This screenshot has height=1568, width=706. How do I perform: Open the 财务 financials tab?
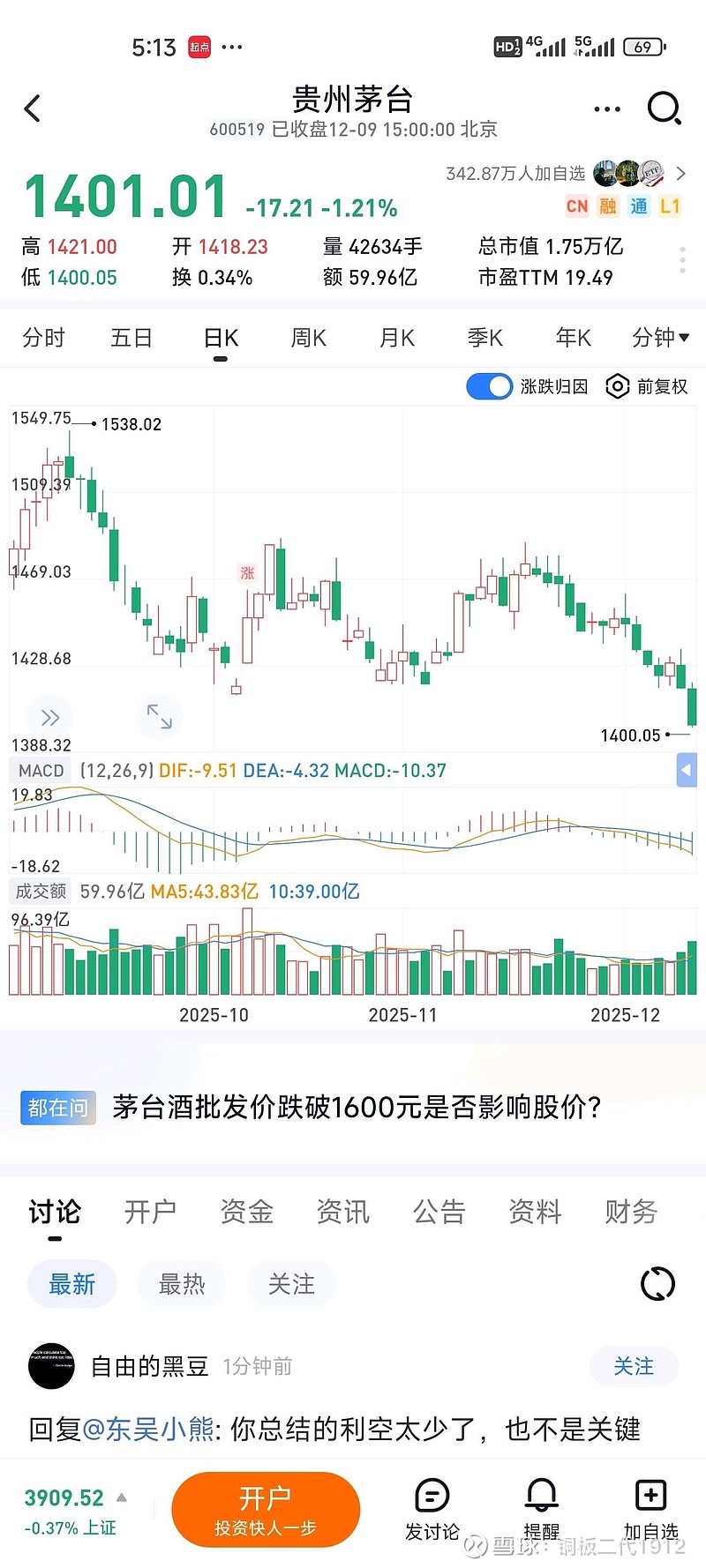(x=629, y=1213)
